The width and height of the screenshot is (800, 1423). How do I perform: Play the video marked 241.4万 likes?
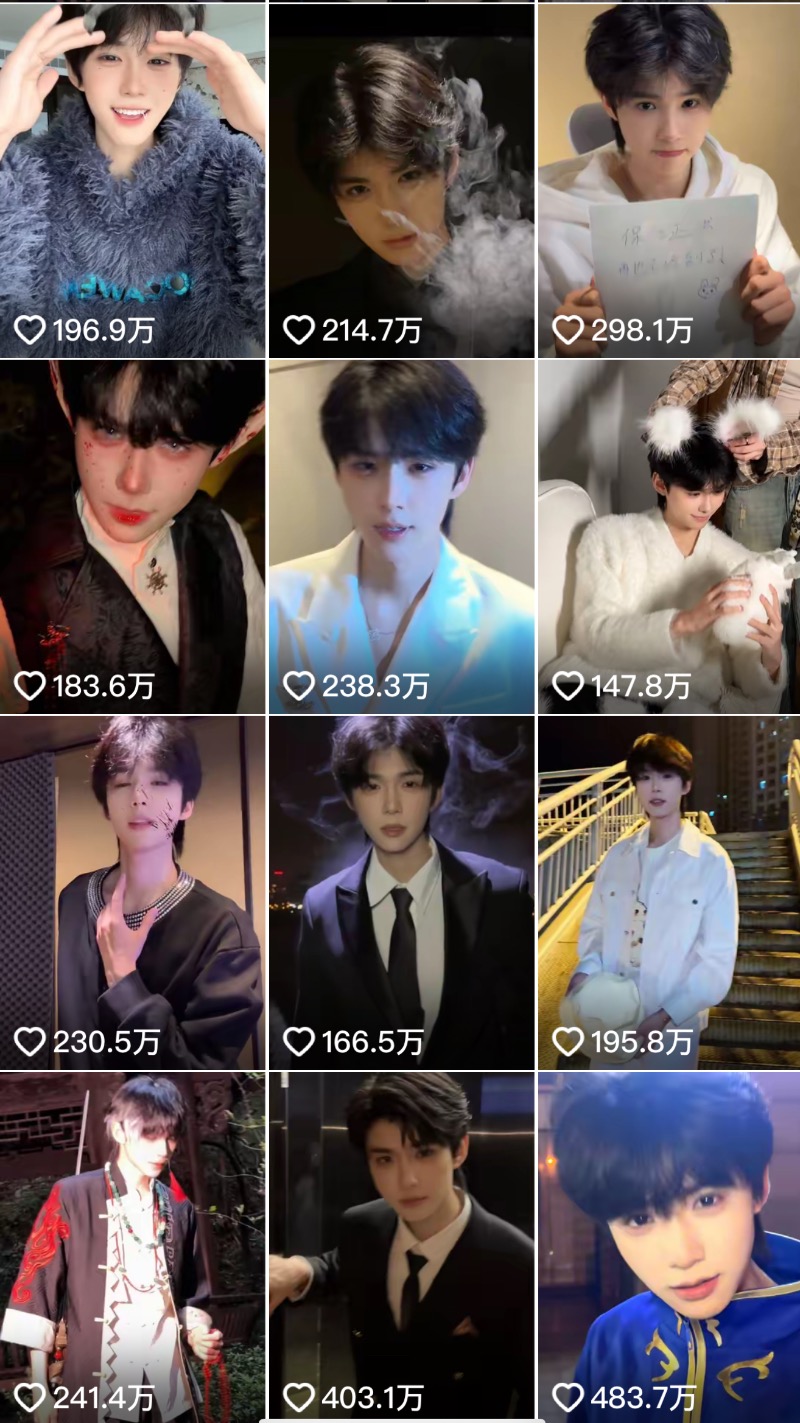pos(132,1246)
